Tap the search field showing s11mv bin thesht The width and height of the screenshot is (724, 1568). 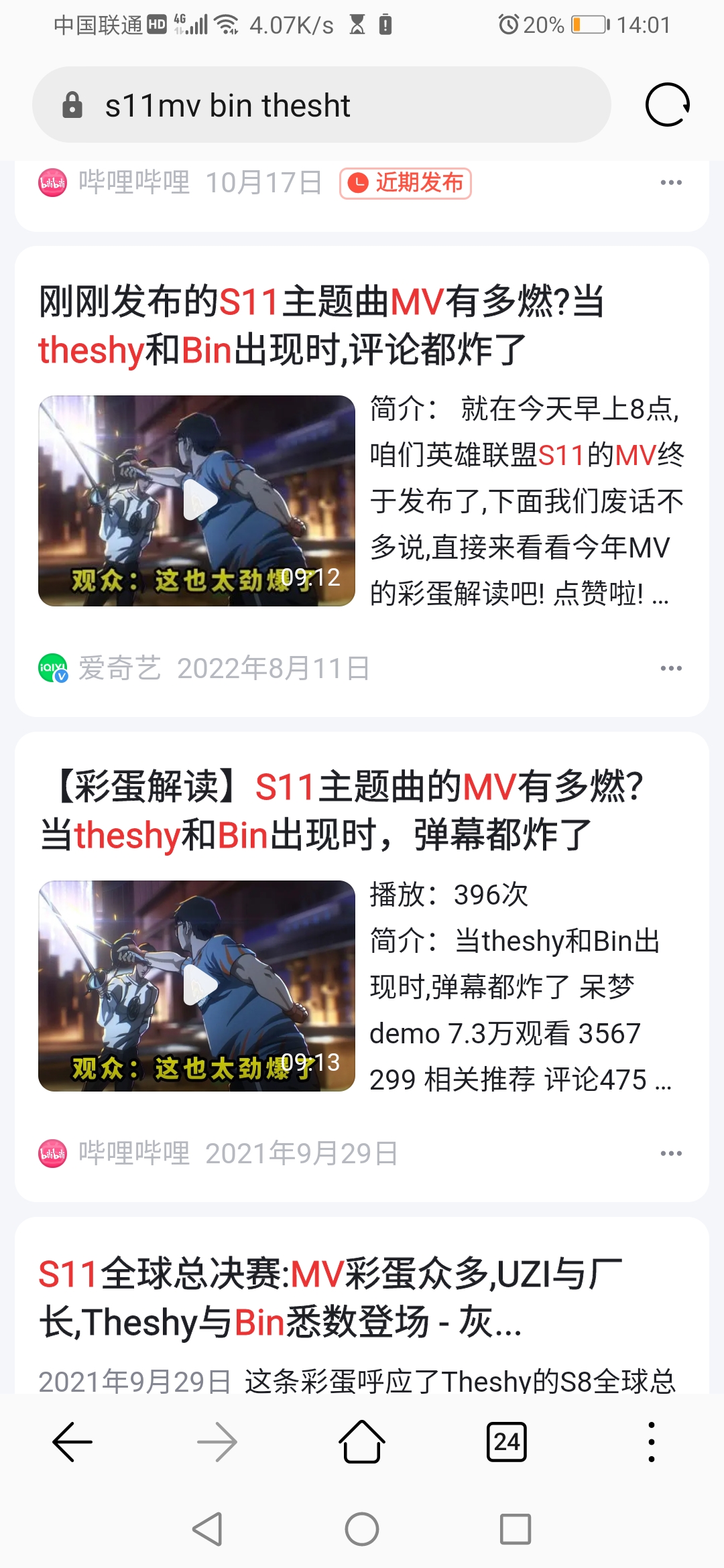322,105
